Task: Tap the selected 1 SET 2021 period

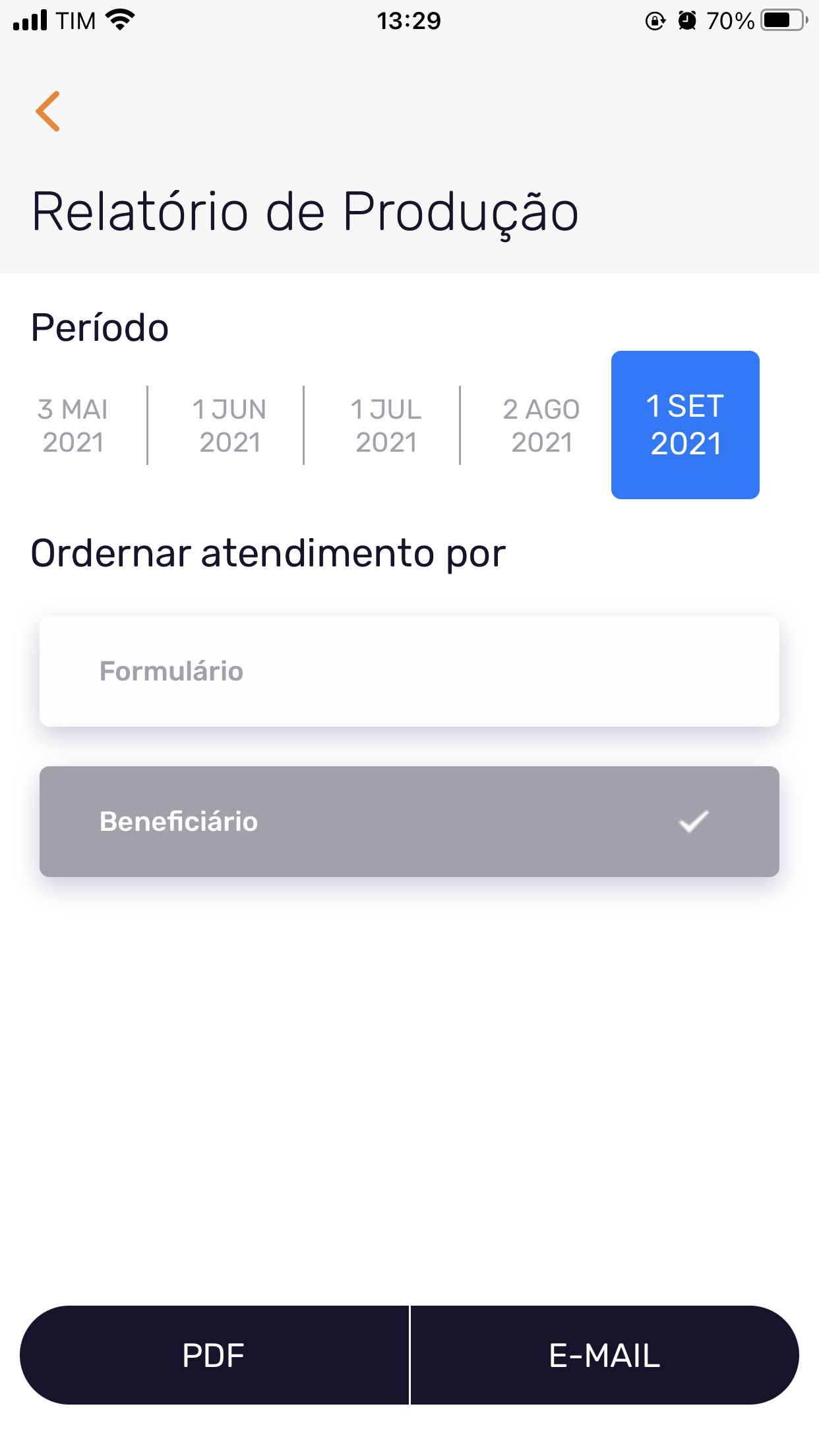Action: pos(685,425)
